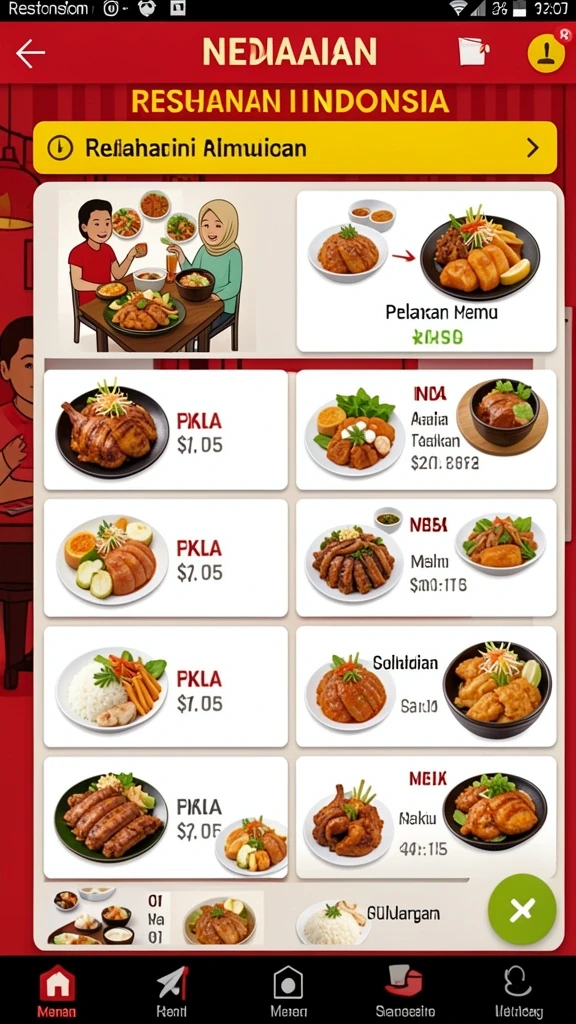Open the Meran tab
Image resolution: width=576 pixels, height=1024 pixels.
pyautogui.click(x=288, y=991)
